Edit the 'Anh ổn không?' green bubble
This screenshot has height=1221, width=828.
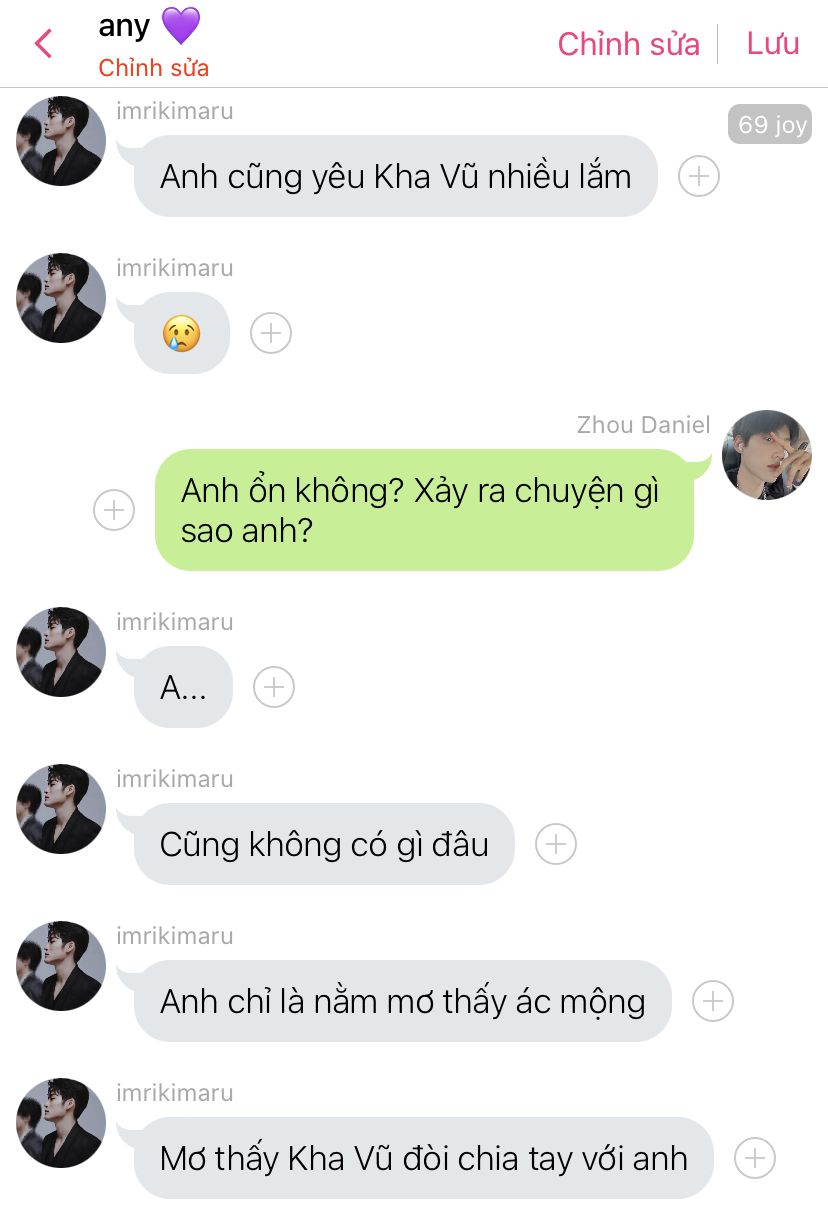pos(423,510)
